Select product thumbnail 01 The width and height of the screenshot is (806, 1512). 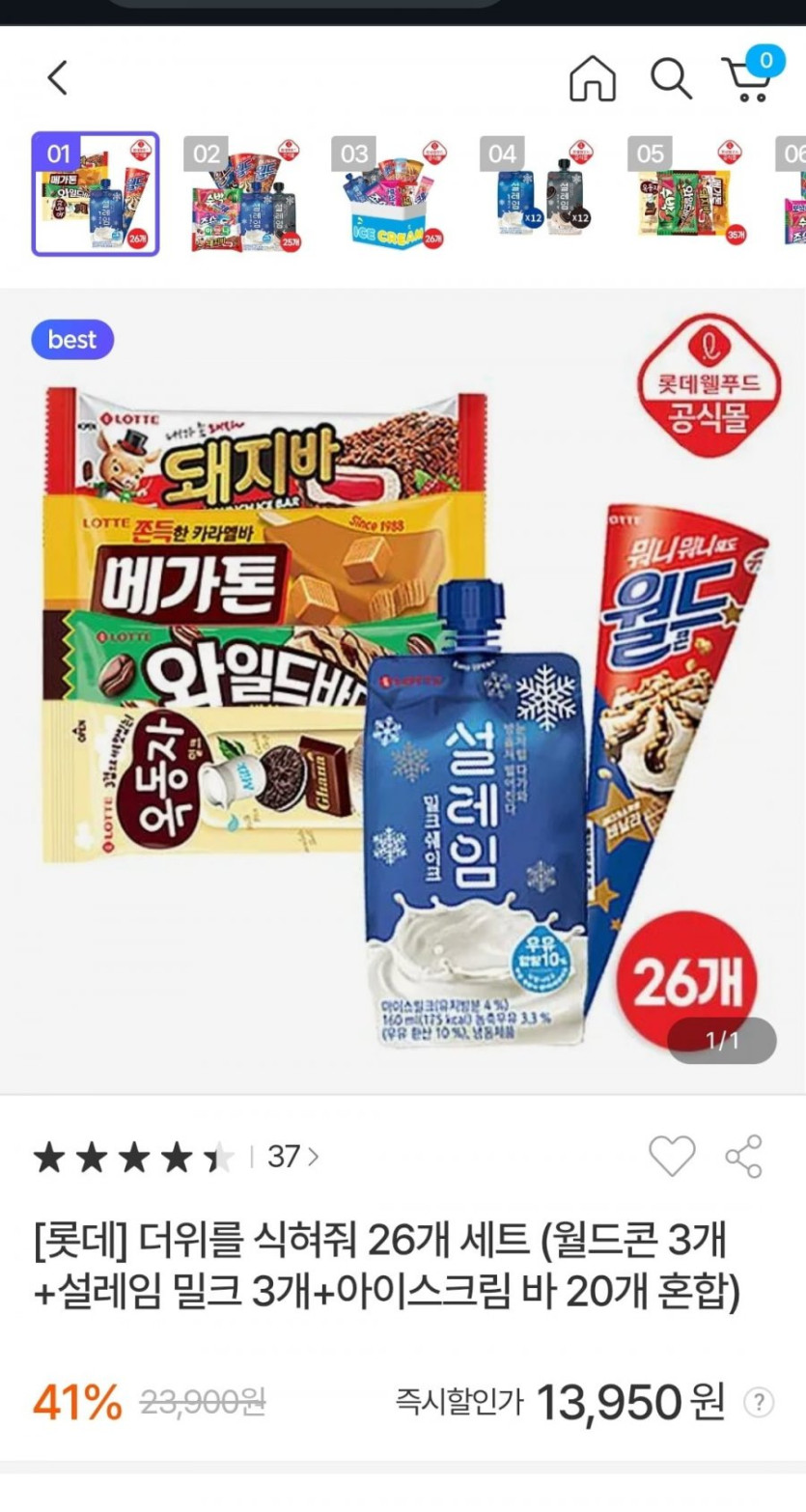[96, 194]
